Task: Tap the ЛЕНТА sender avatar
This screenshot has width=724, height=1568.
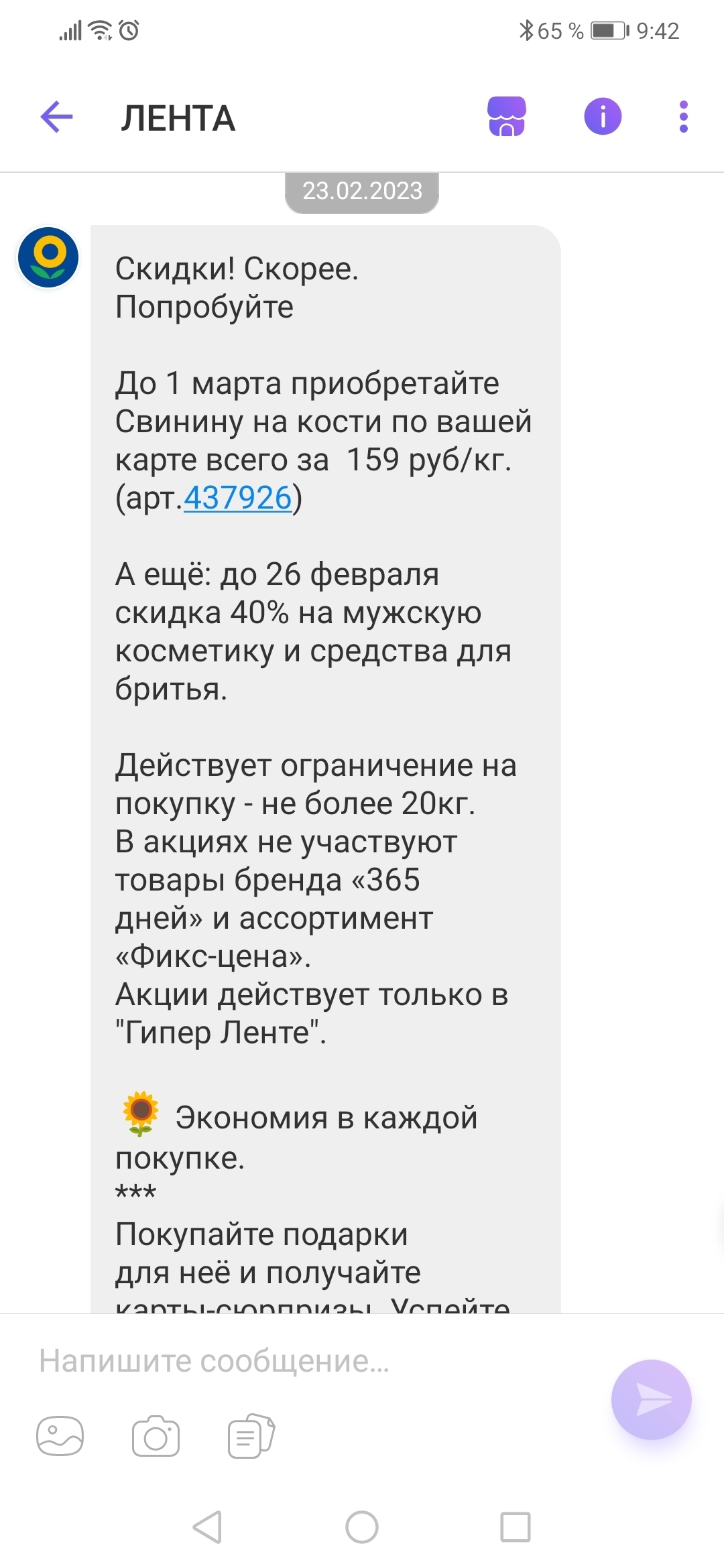Action: 48,257
